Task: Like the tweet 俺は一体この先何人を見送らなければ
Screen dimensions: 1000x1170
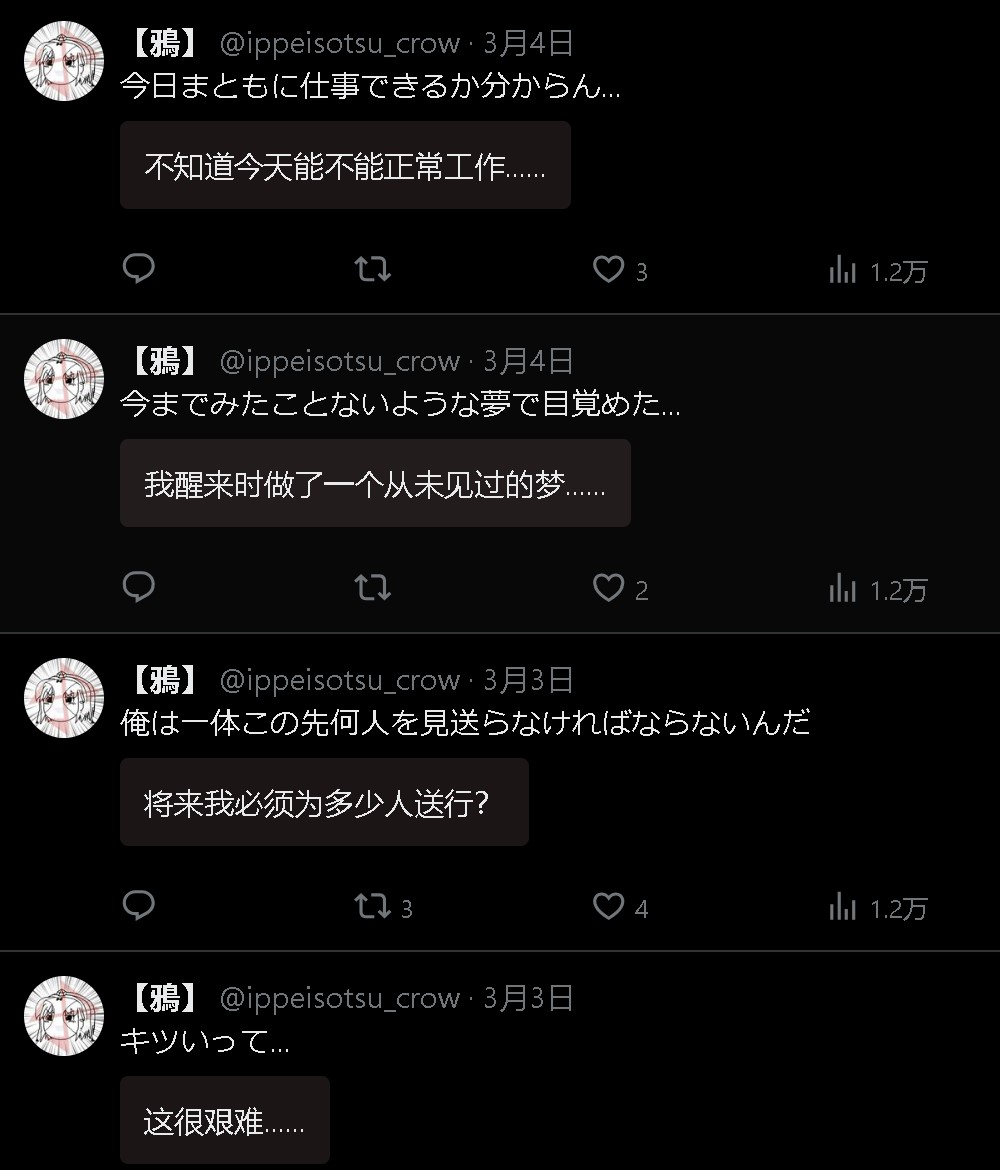Action: coord(608,905)
